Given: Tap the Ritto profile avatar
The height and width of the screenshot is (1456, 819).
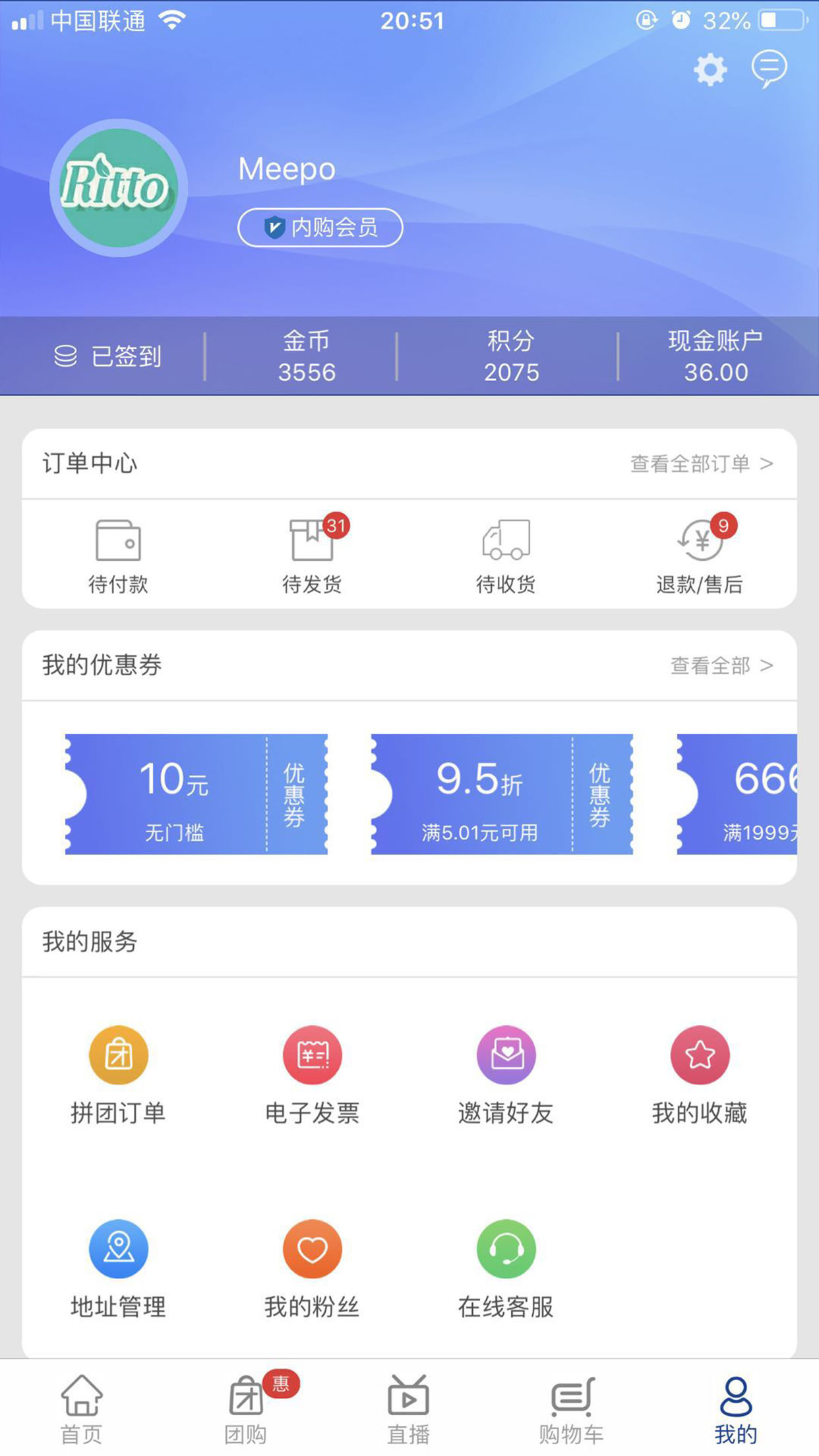Looking at the screenshot, I should 119,188.
